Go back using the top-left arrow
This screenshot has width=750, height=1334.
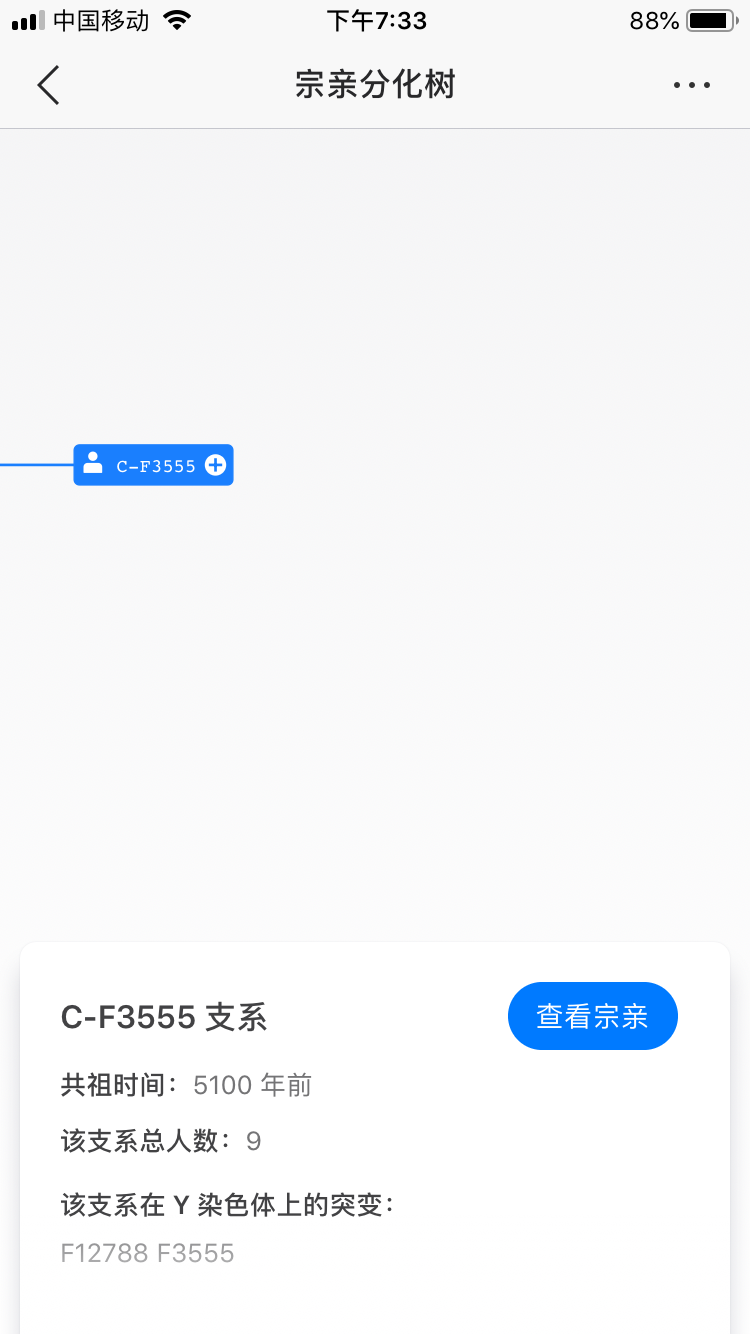click(48, 85)
